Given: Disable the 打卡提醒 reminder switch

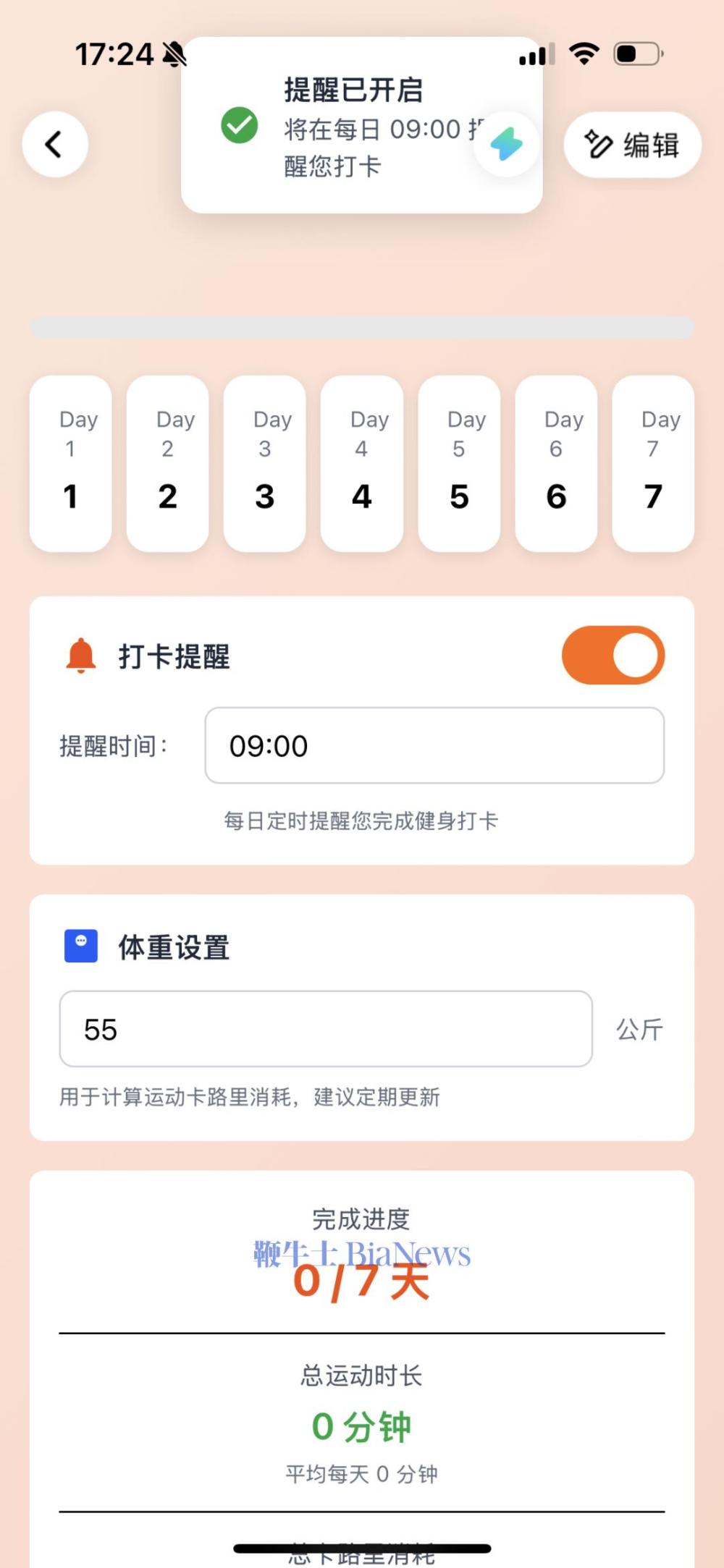Looking at the screenshot, I should [x=613, y=655].
